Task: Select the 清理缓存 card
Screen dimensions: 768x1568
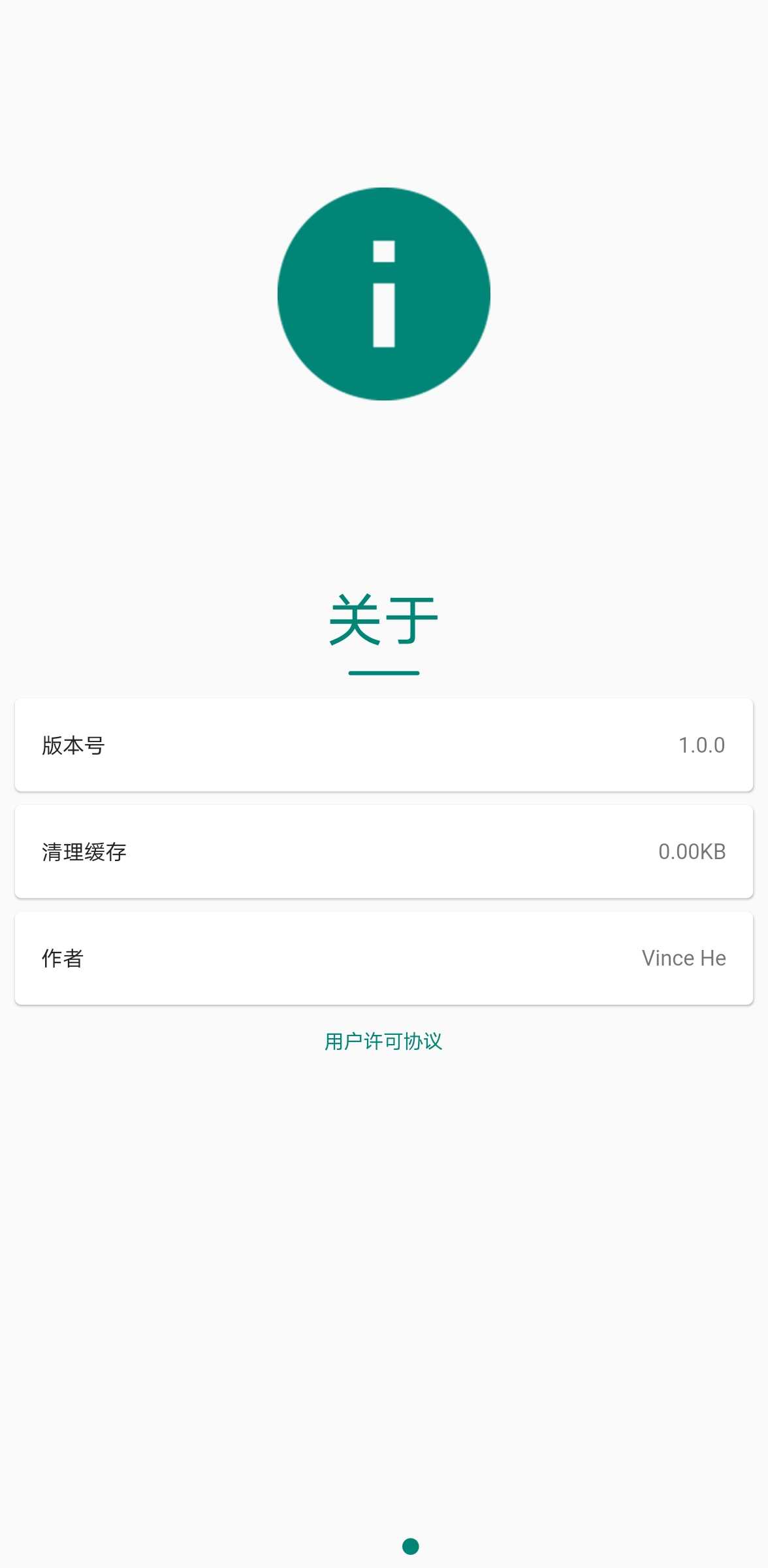Action: [384, 851]
